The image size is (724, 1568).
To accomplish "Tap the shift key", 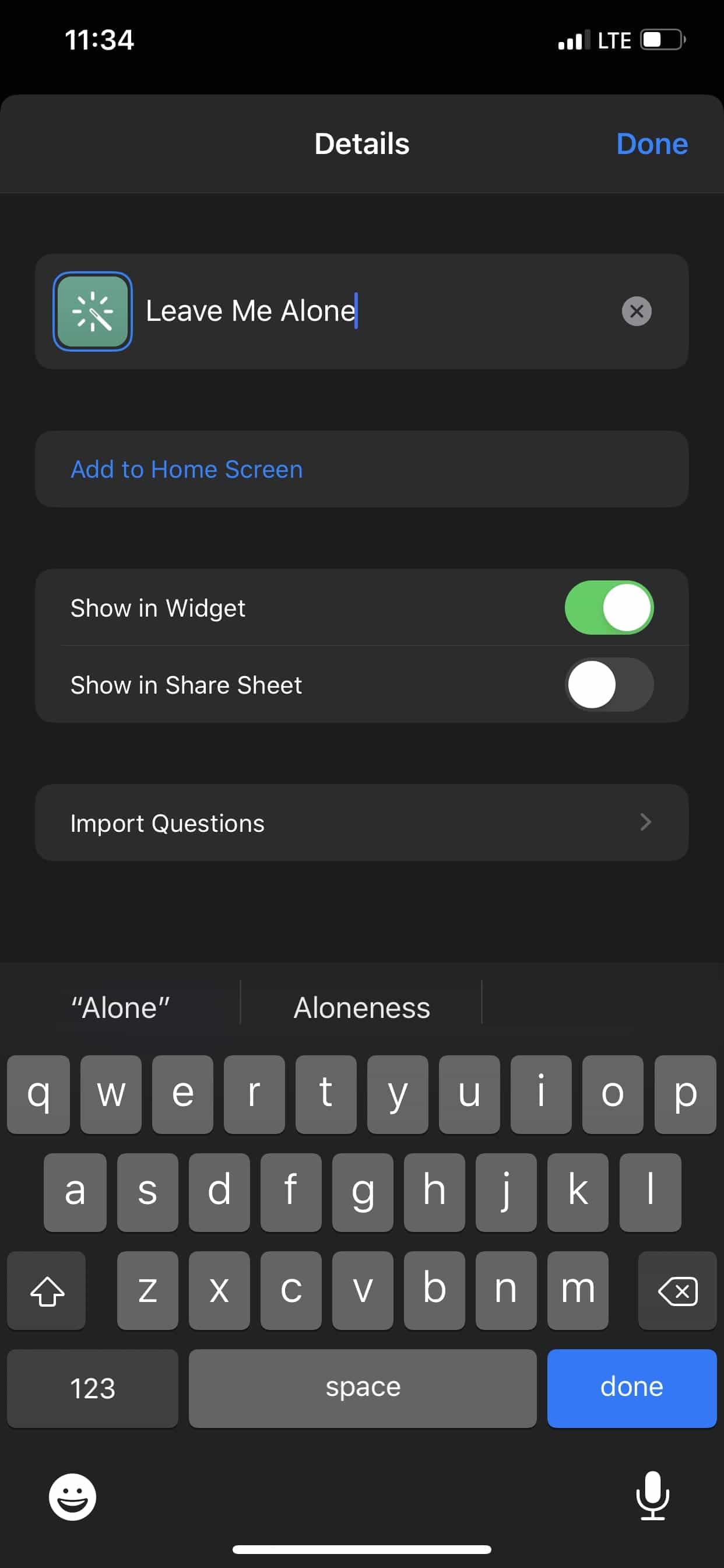I will point(46,1290).
